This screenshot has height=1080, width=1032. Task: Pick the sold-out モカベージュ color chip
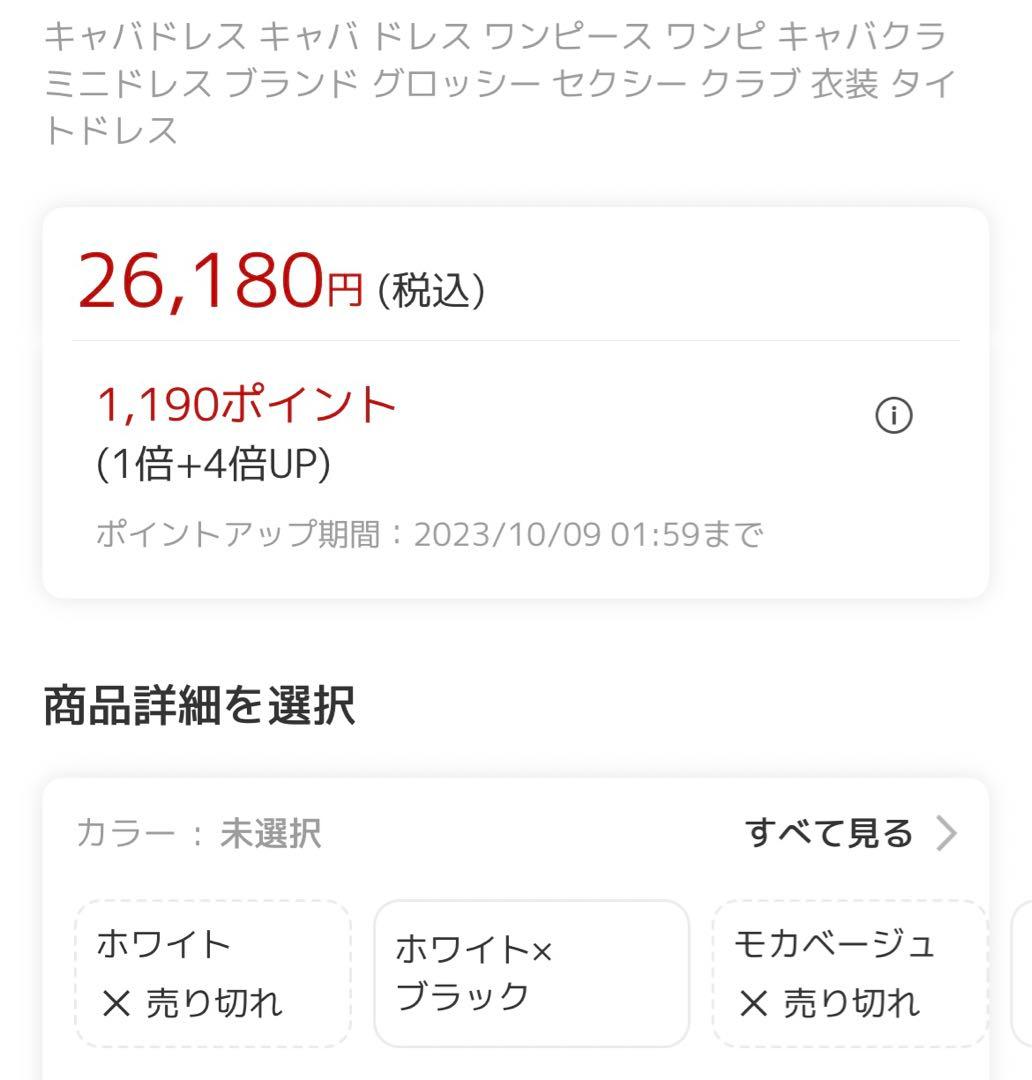(x=849, y=973)
